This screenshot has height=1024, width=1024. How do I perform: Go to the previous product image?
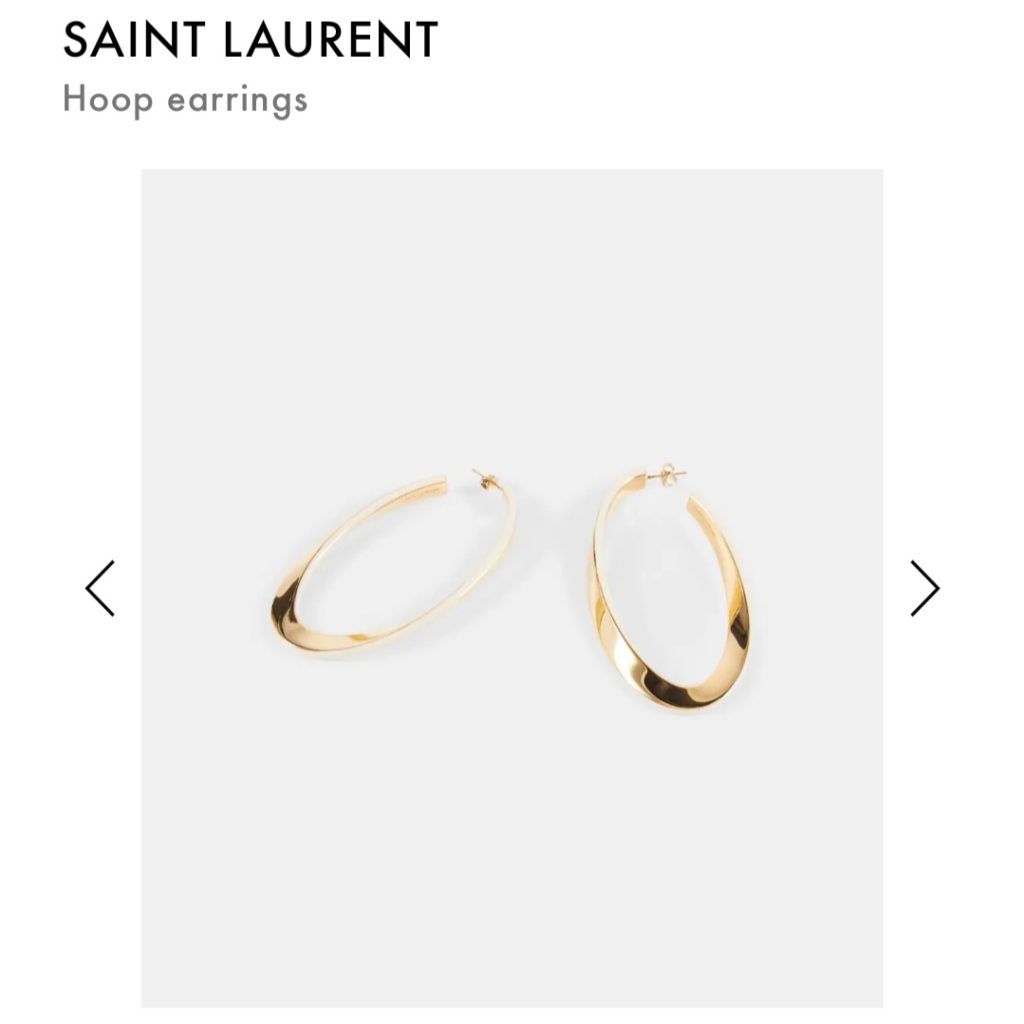pos(100,588)
